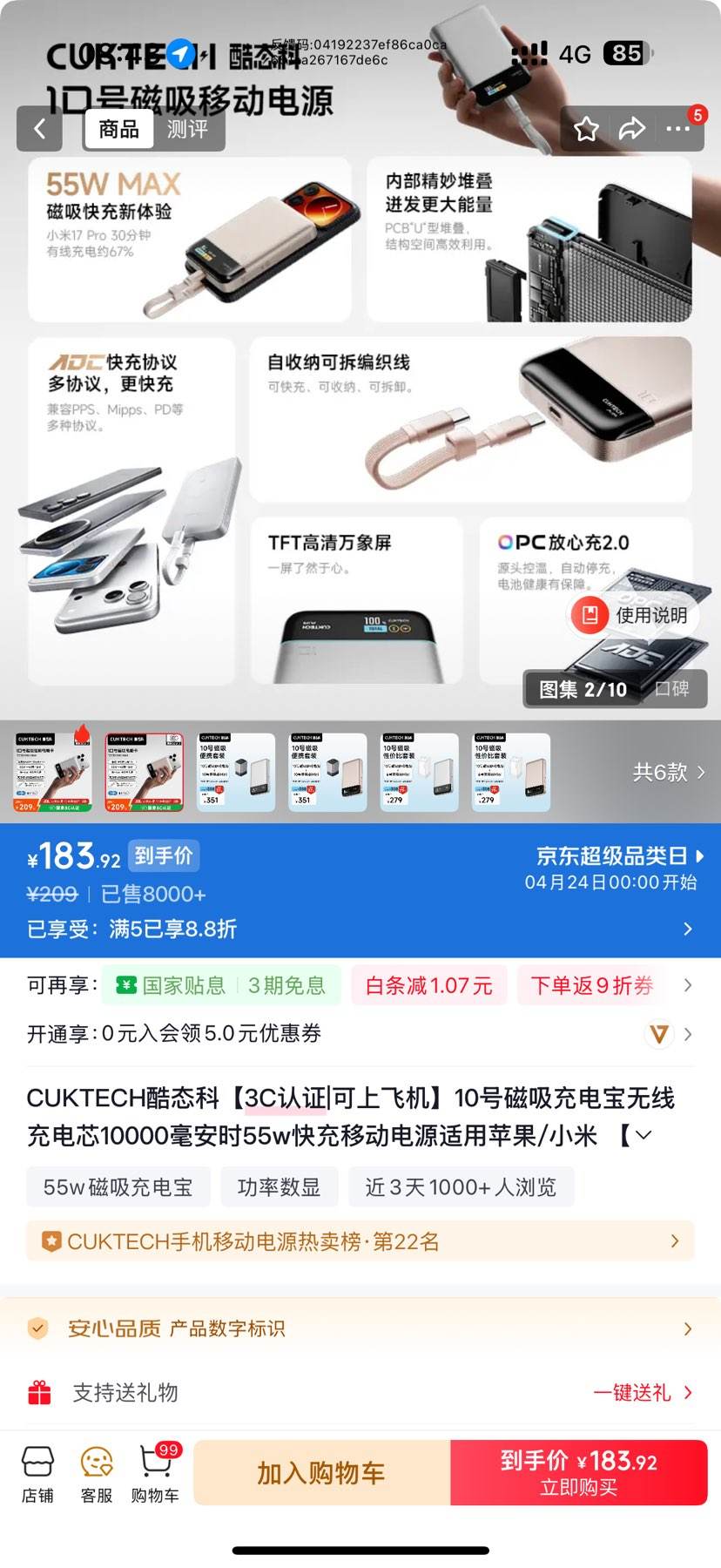
Task: Expand the full product title chevron
Action: (643, 1135)
